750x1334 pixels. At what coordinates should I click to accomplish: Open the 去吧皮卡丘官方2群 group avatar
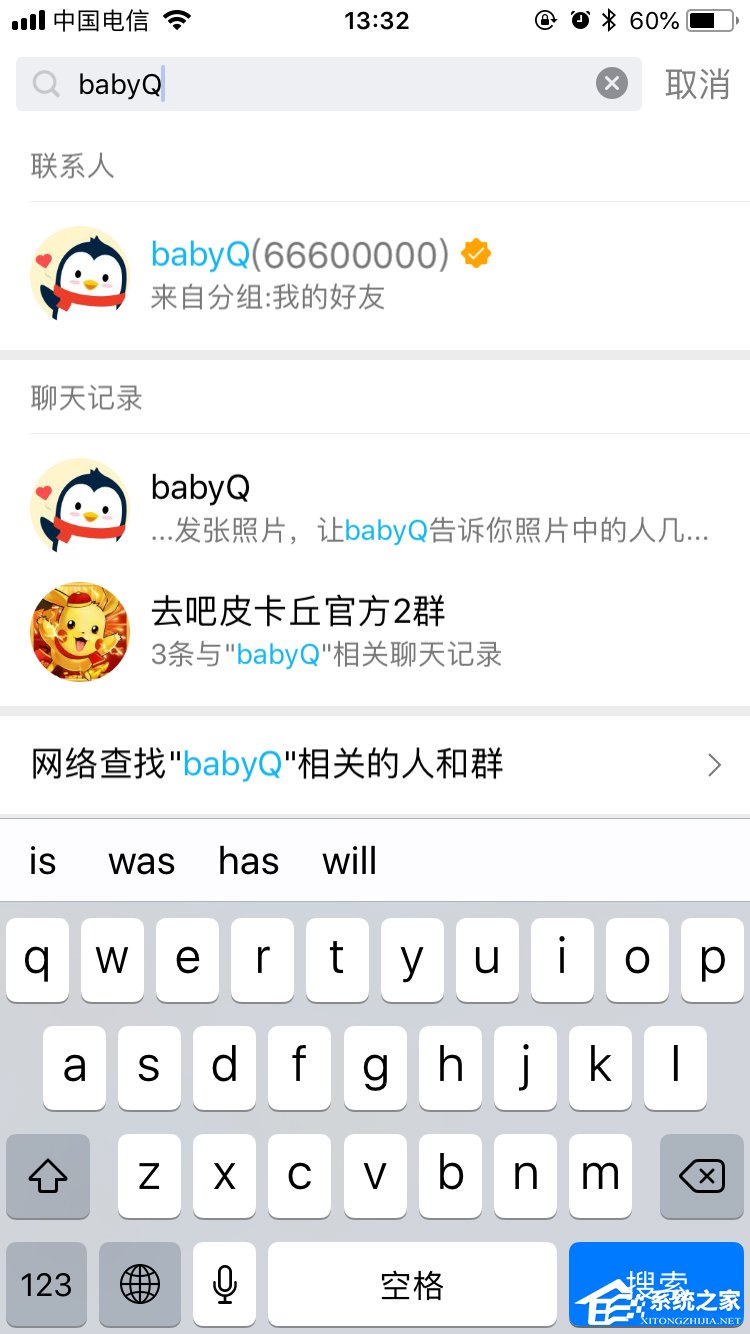[x=80, y=632]
